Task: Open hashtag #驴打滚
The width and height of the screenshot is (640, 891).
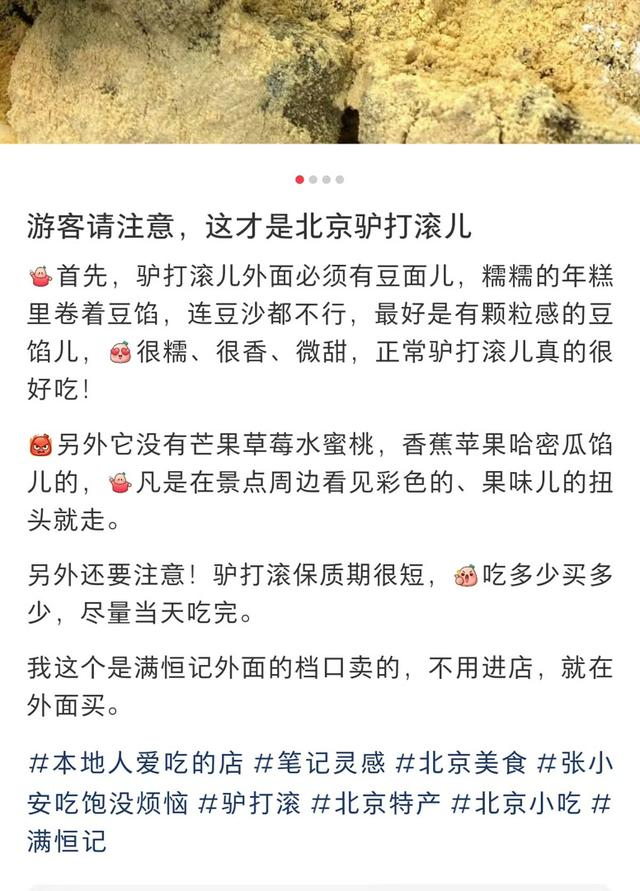Action: tap(249, 802)
